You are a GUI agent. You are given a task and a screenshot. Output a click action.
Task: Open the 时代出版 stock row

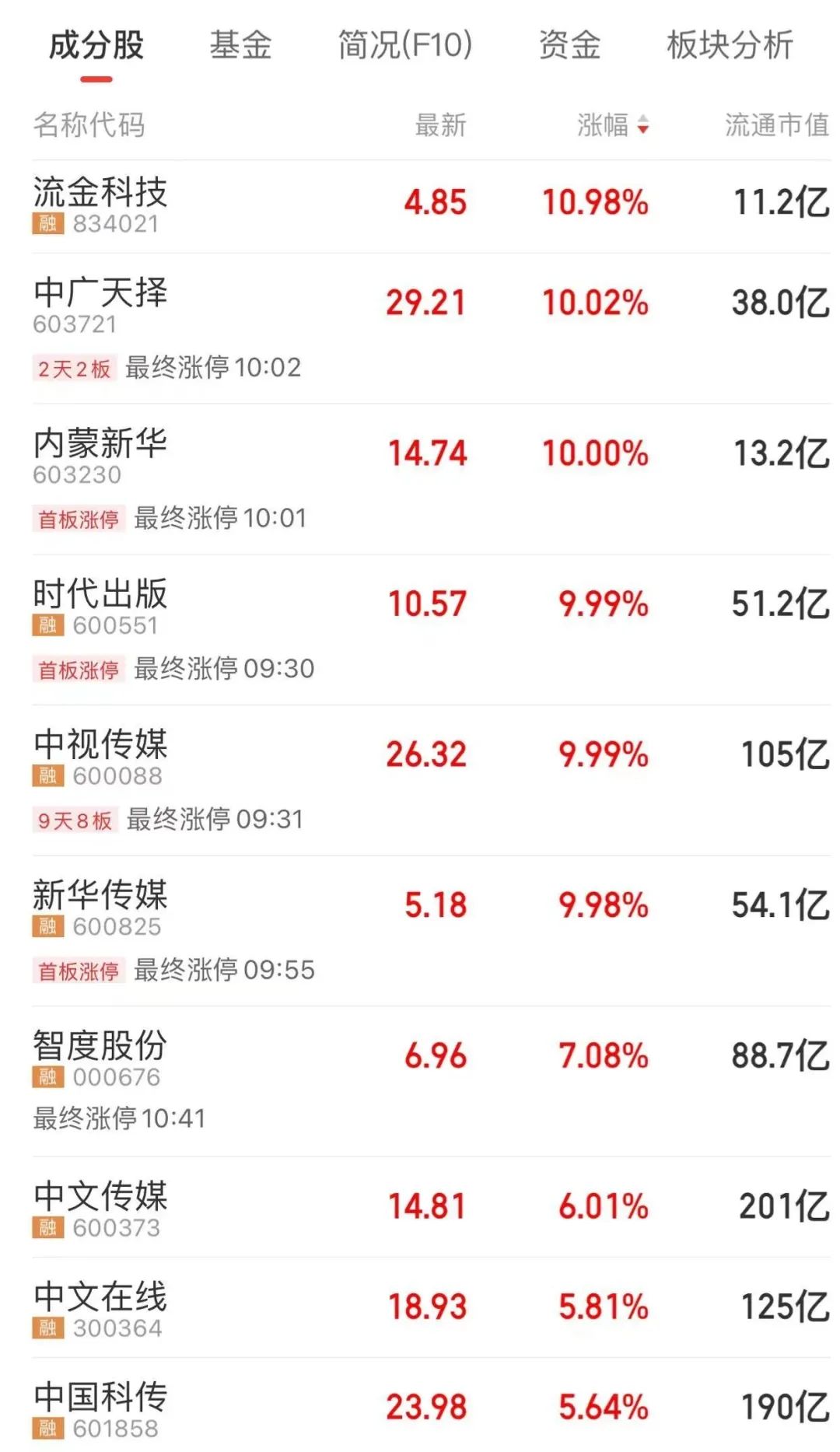coord(101,605)
